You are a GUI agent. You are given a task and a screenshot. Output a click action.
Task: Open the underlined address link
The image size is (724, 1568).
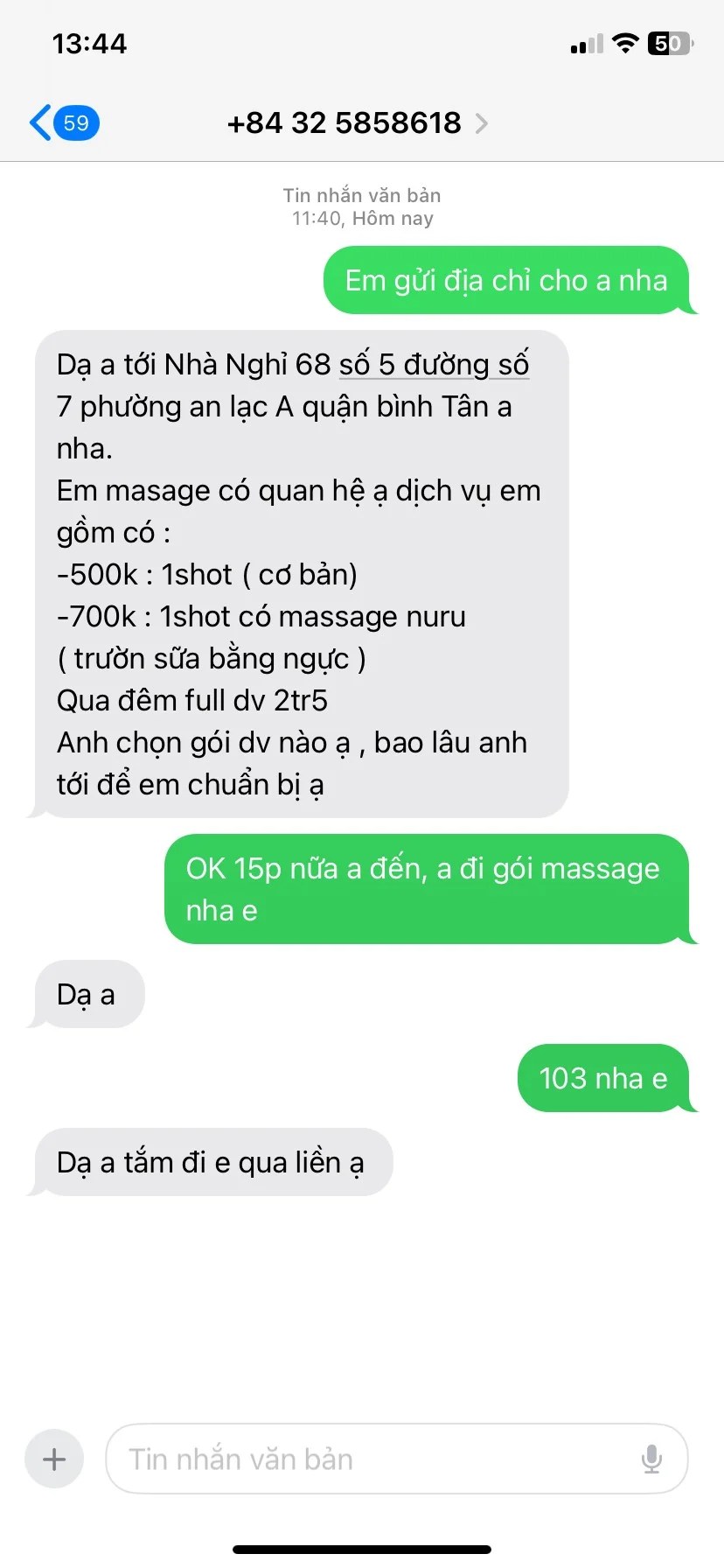click(x=434, y=365)
